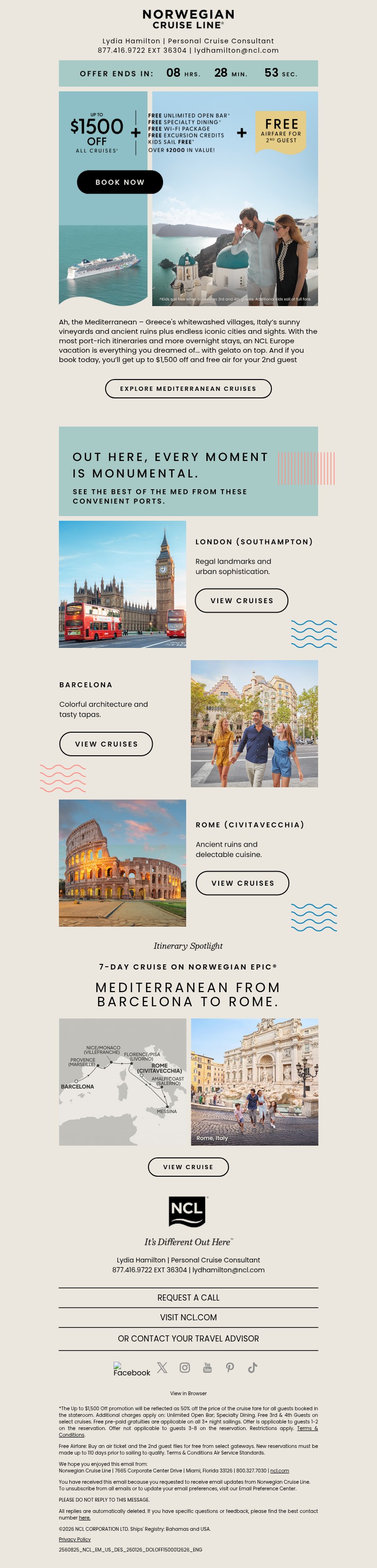This screenshot has width=377, height=1568.
Task: Tap the BOOK NOW button
Action: [x=120, y=182]
